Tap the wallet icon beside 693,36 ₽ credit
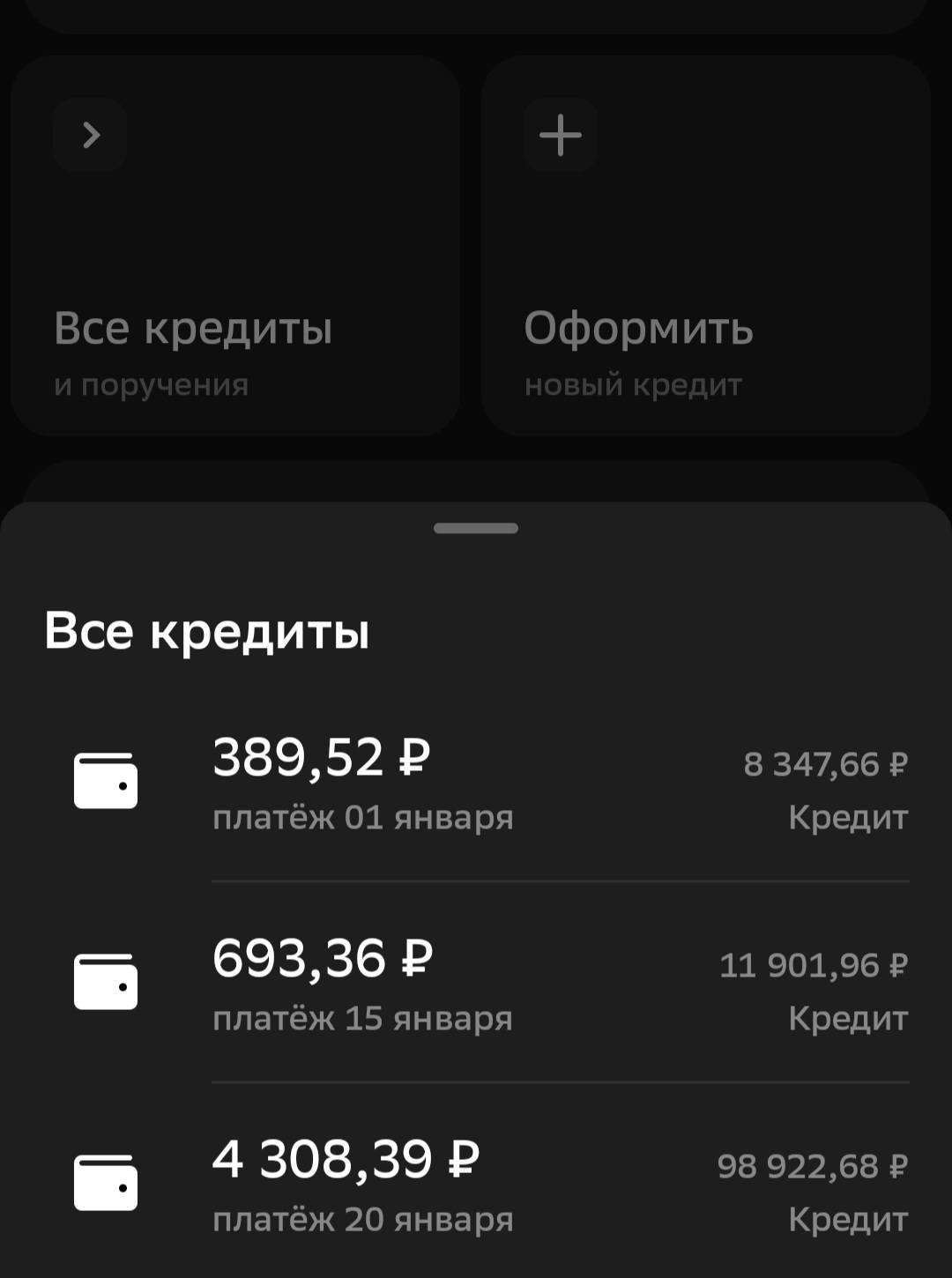The width and height of the screenshot is (952, 1278). pos(105,982)
